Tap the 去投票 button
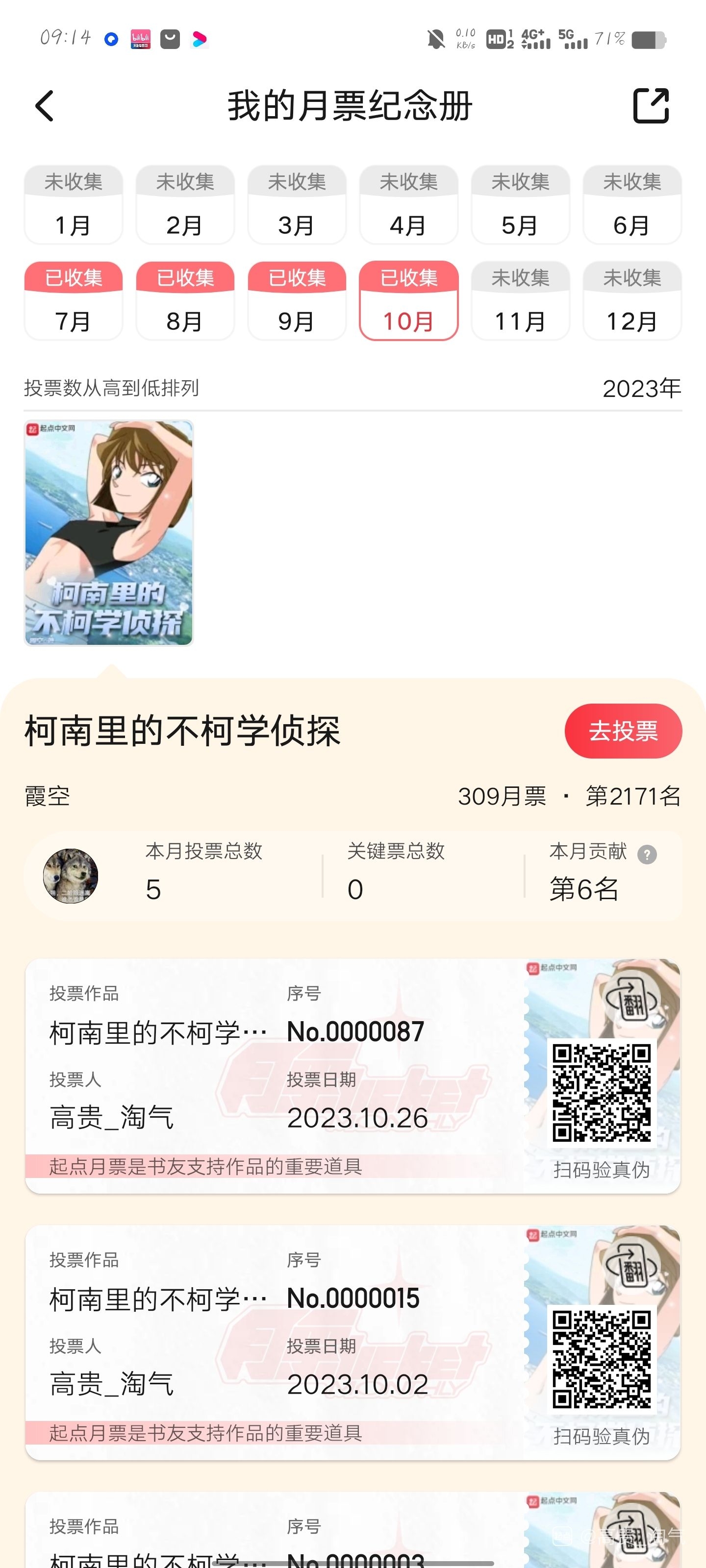706x1568 pixels. (x=623, y=731)
